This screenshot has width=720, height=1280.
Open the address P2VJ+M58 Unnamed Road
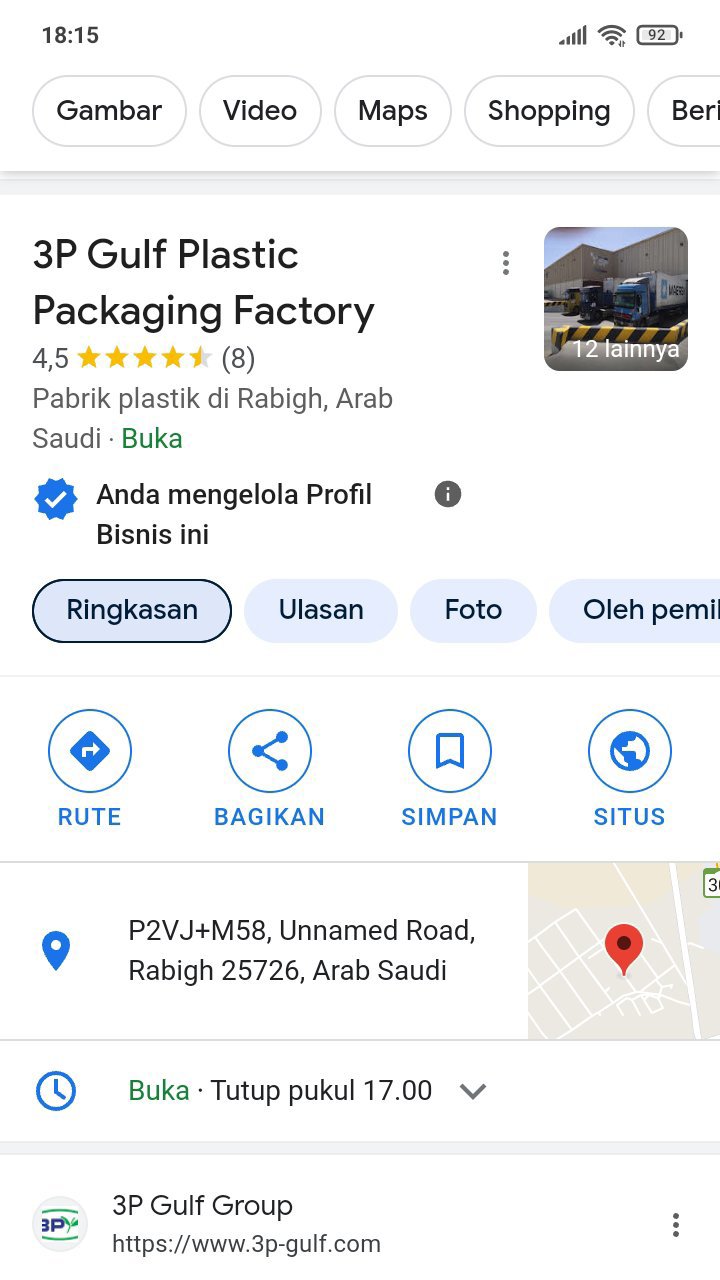point(300,950)
